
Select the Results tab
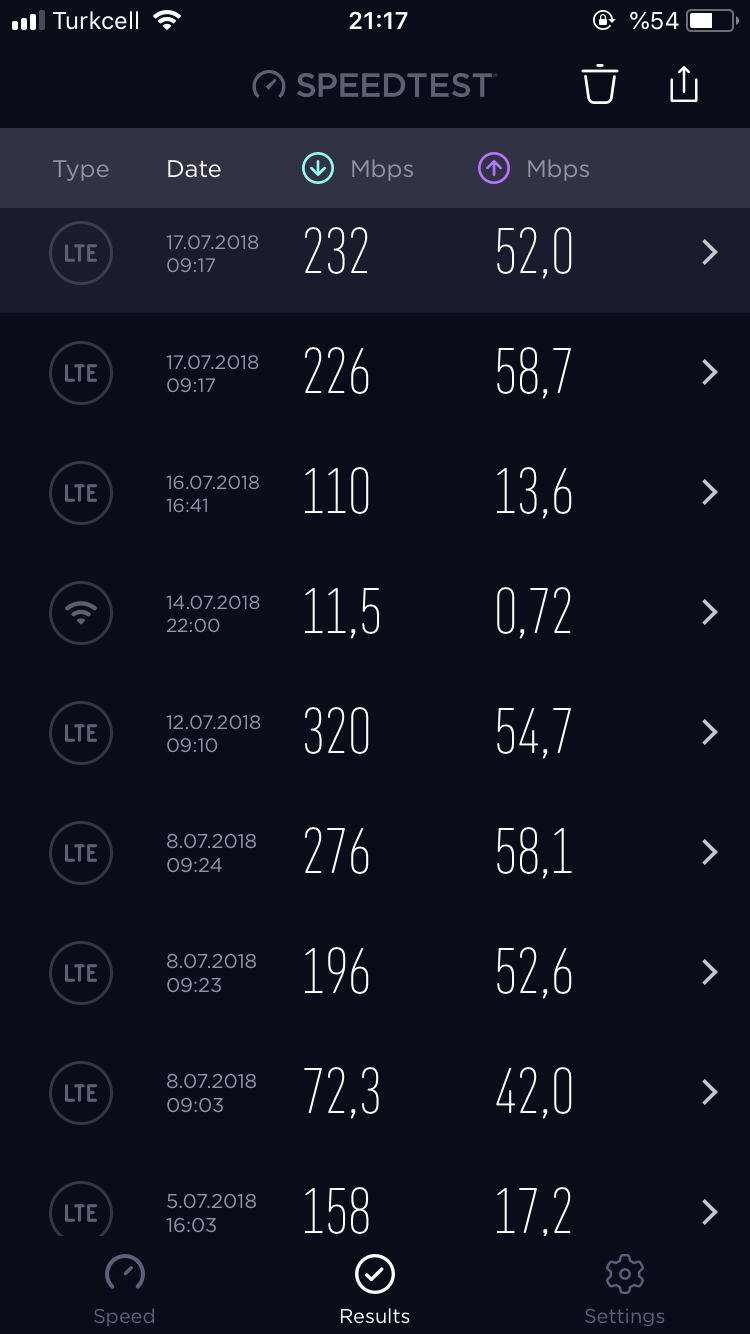click(375, 1290)
